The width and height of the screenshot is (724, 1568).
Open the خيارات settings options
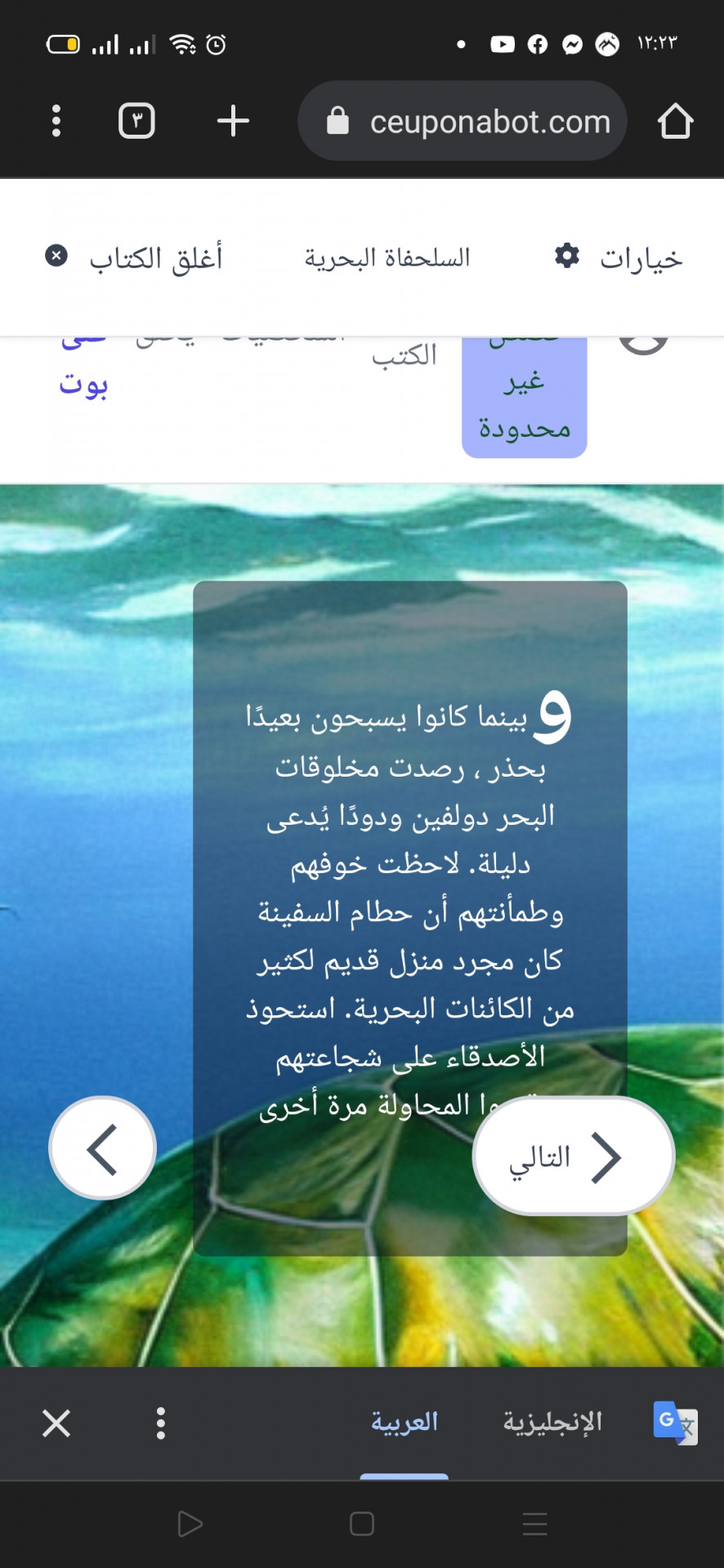[x=619, y=258]
